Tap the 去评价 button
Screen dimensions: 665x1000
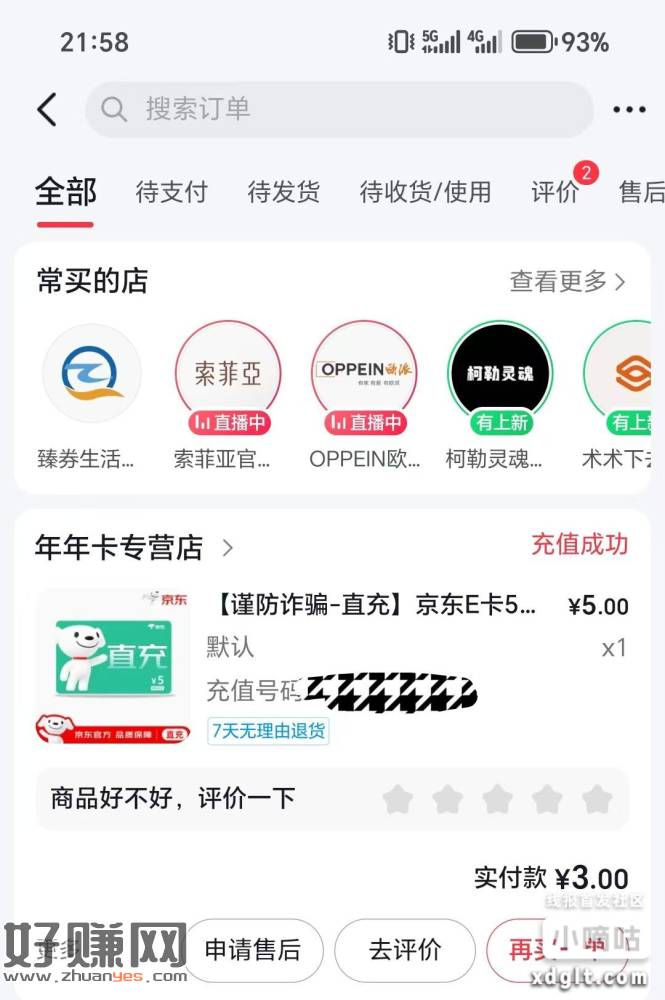pos(404,950)
